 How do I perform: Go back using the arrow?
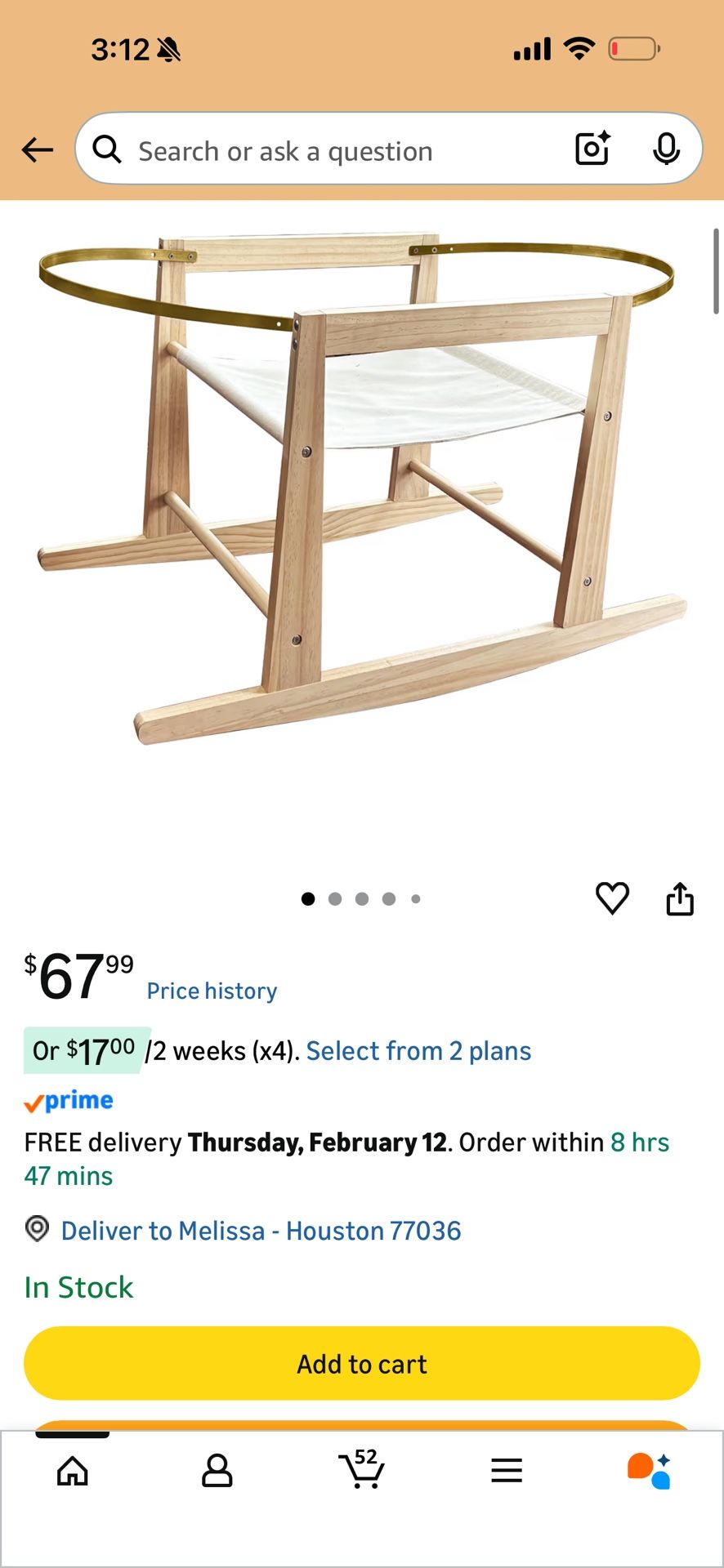coord(38,150)
